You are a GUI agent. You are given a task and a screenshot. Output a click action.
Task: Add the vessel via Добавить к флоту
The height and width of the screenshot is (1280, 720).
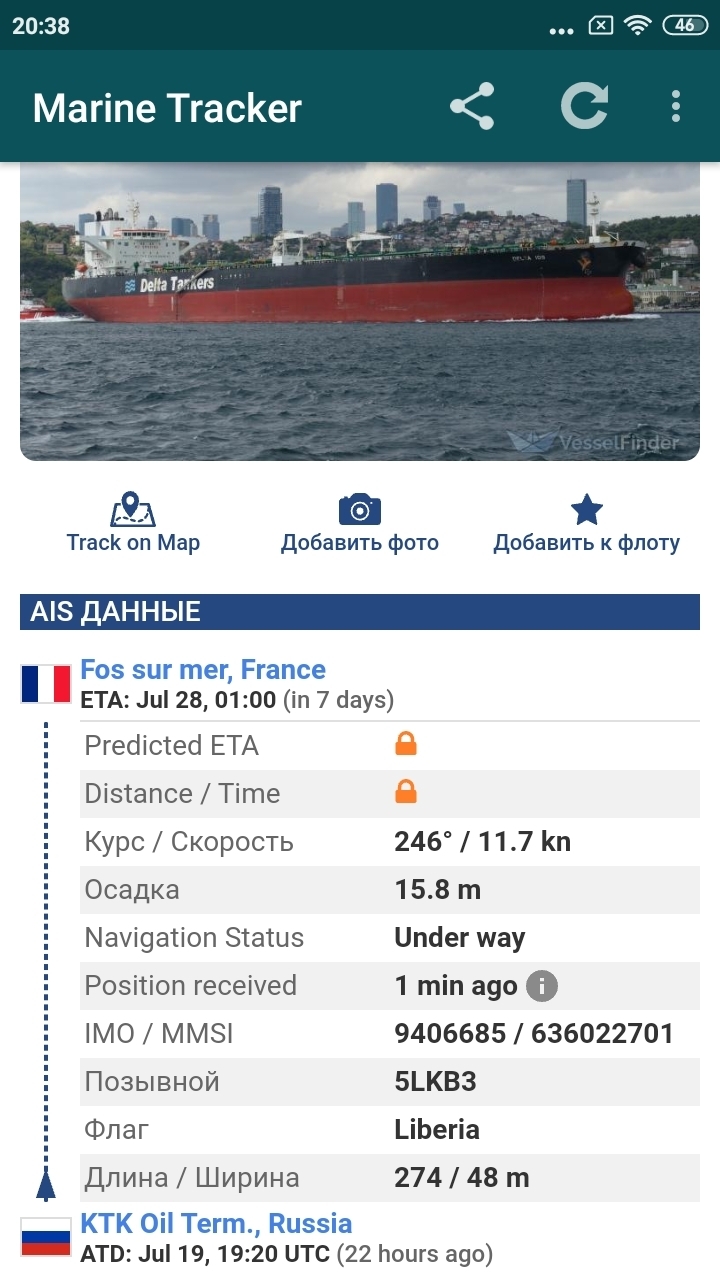pos(586,525)
